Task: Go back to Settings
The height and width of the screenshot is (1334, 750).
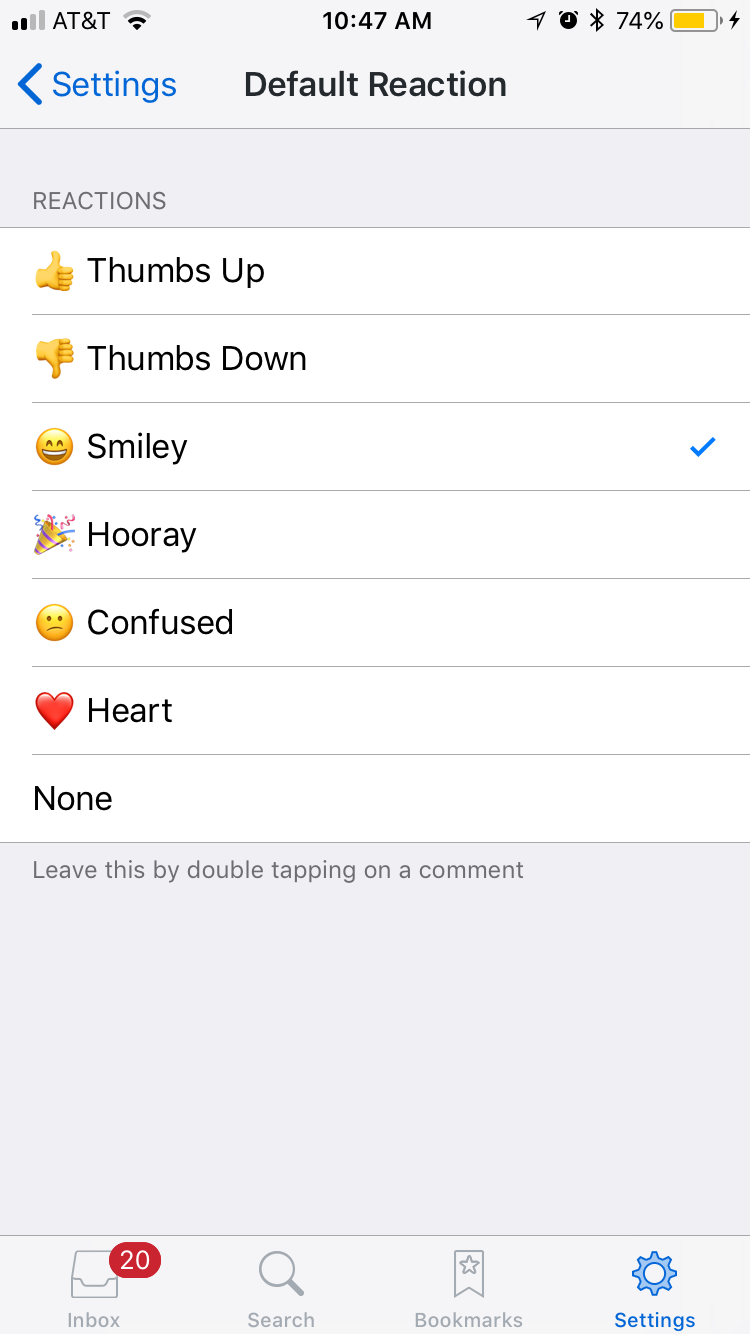Action: (97, 85)
